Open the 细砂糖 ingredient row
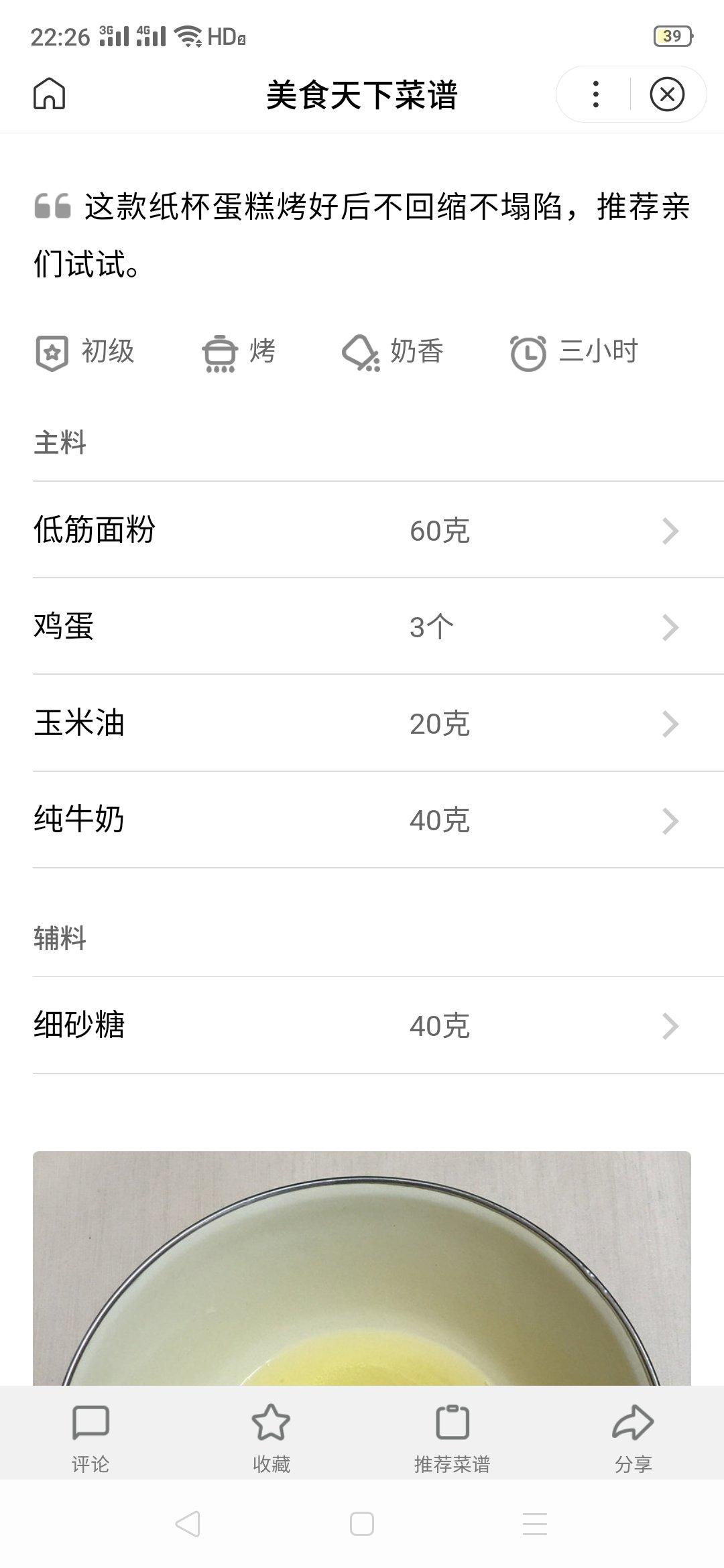Viewport: 724px width, 1568px height. point(362,1026)
